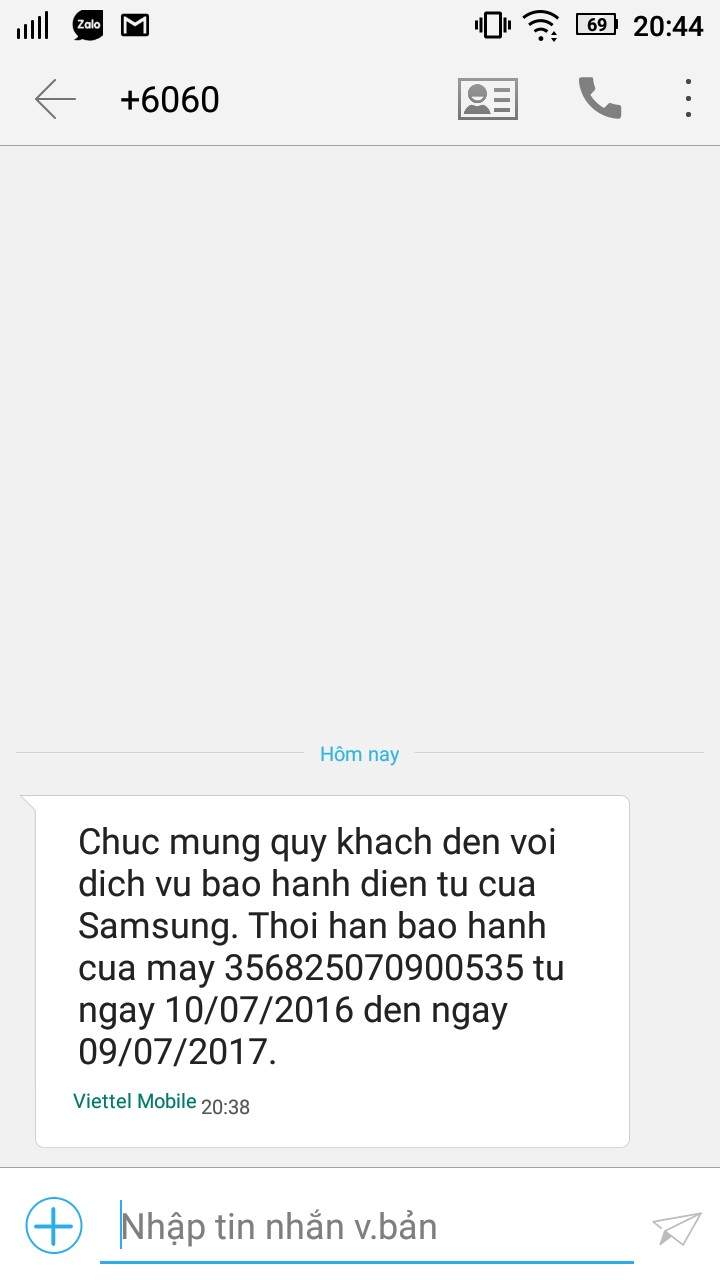Send the message with paper plane
This screenshot has height=1280, width=720.
[x=676, y=1228]
